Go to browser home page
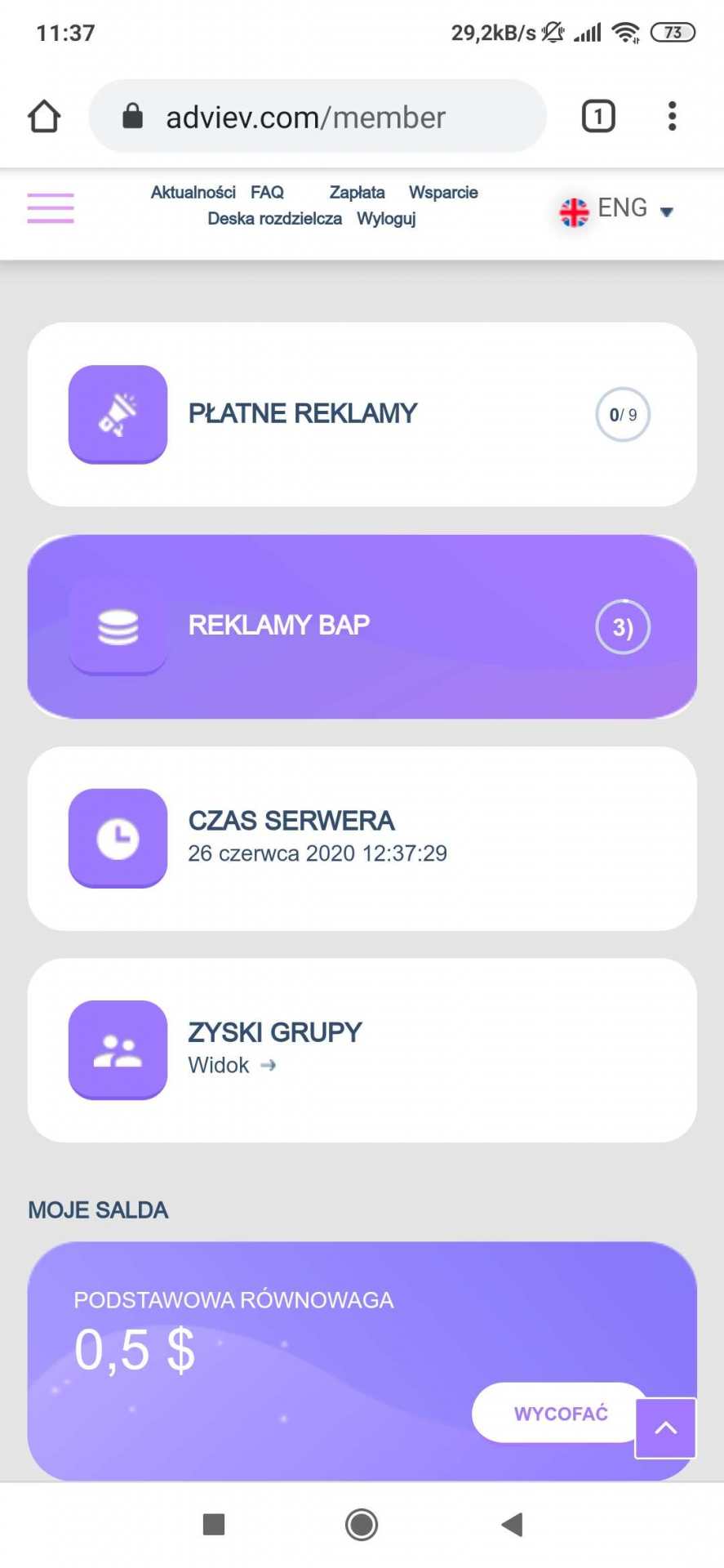The image size is (724, 1568). tap(44, 117)
